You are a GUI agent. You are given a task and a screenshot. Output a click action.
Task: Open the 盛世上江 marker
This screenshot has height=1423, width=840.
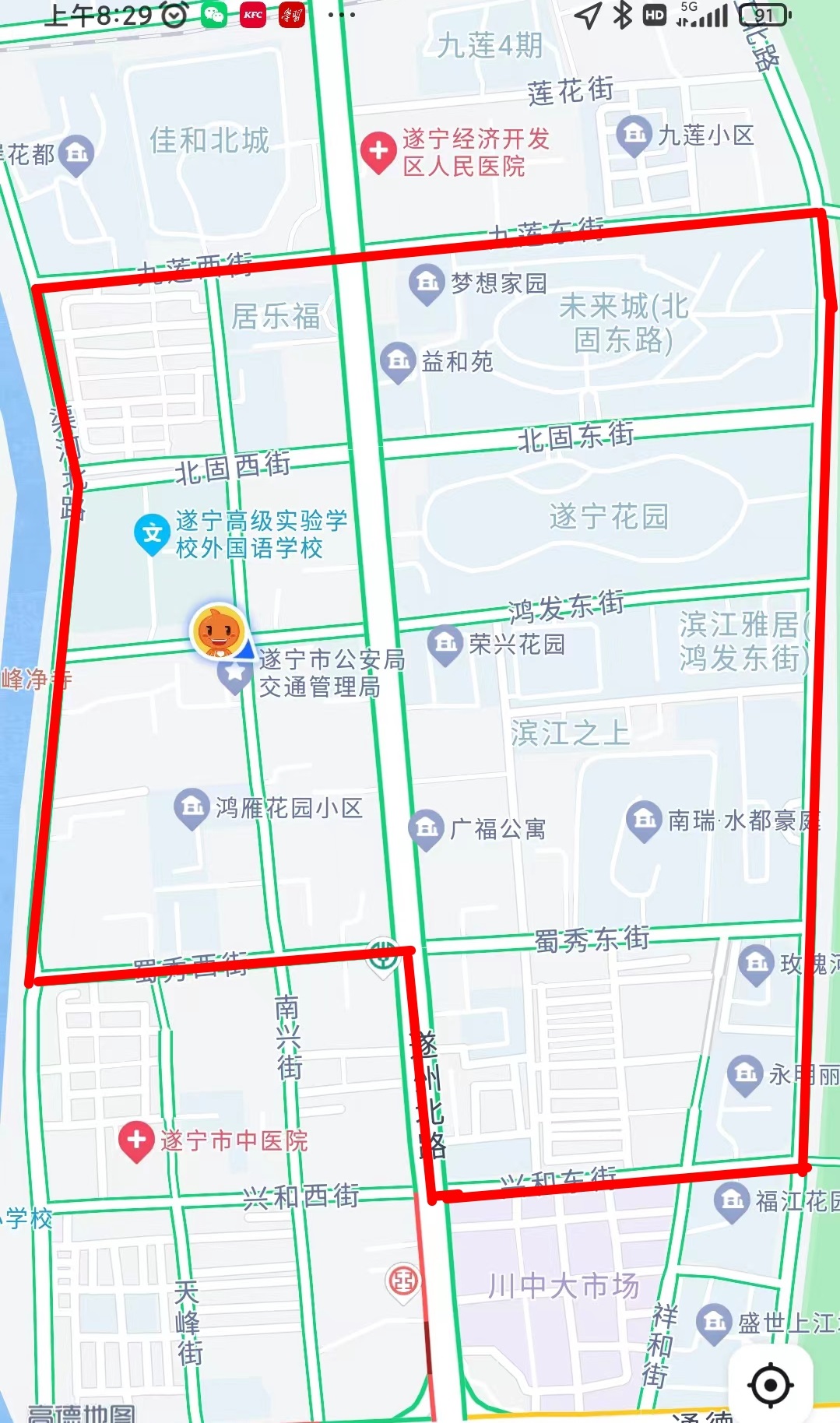tap(714, 1322)
